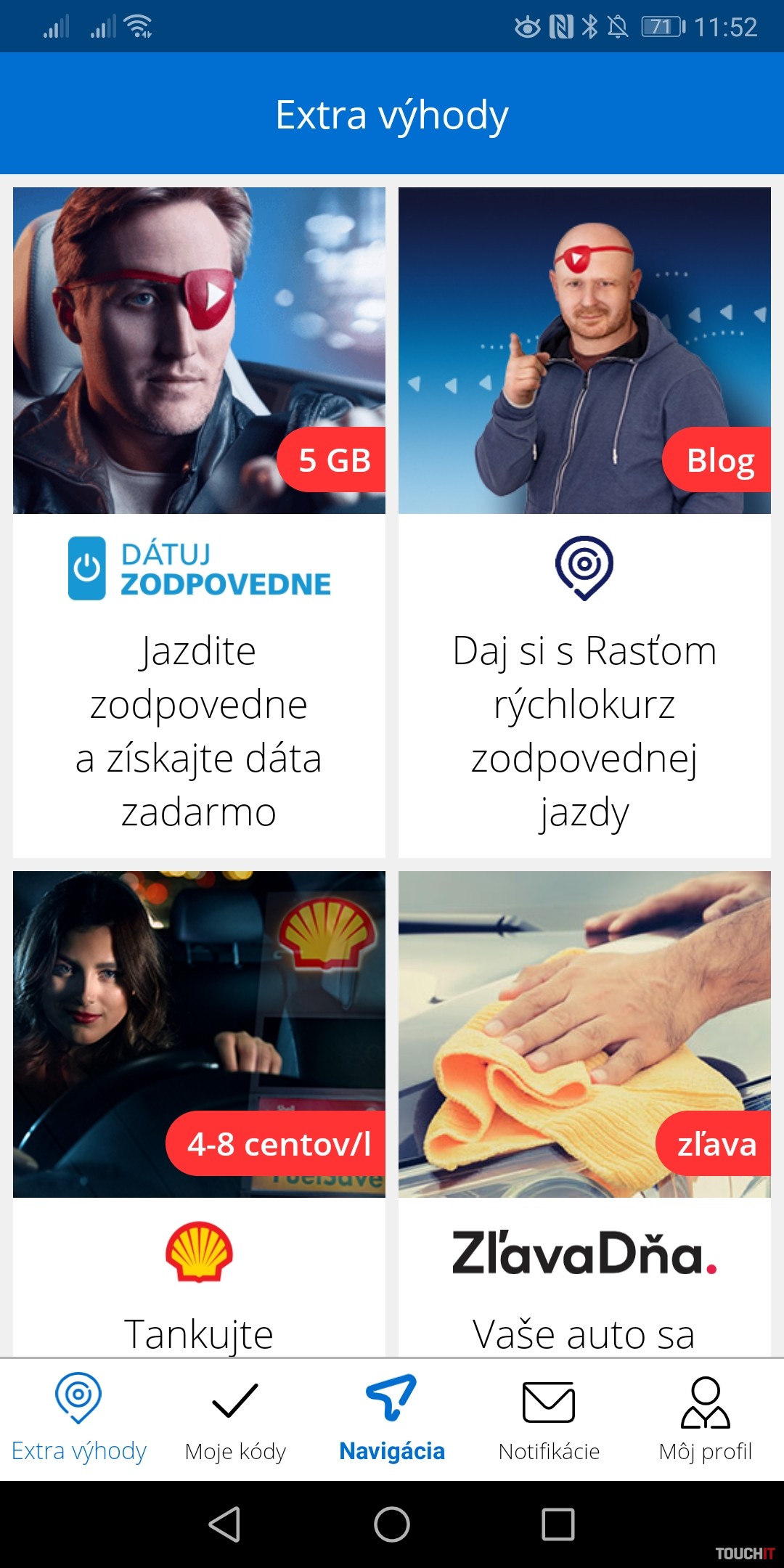This screenshot has width=784, height=1568.
Task: Open the Shell 4-8 centov/l fuel offer
Action: 199,1111
